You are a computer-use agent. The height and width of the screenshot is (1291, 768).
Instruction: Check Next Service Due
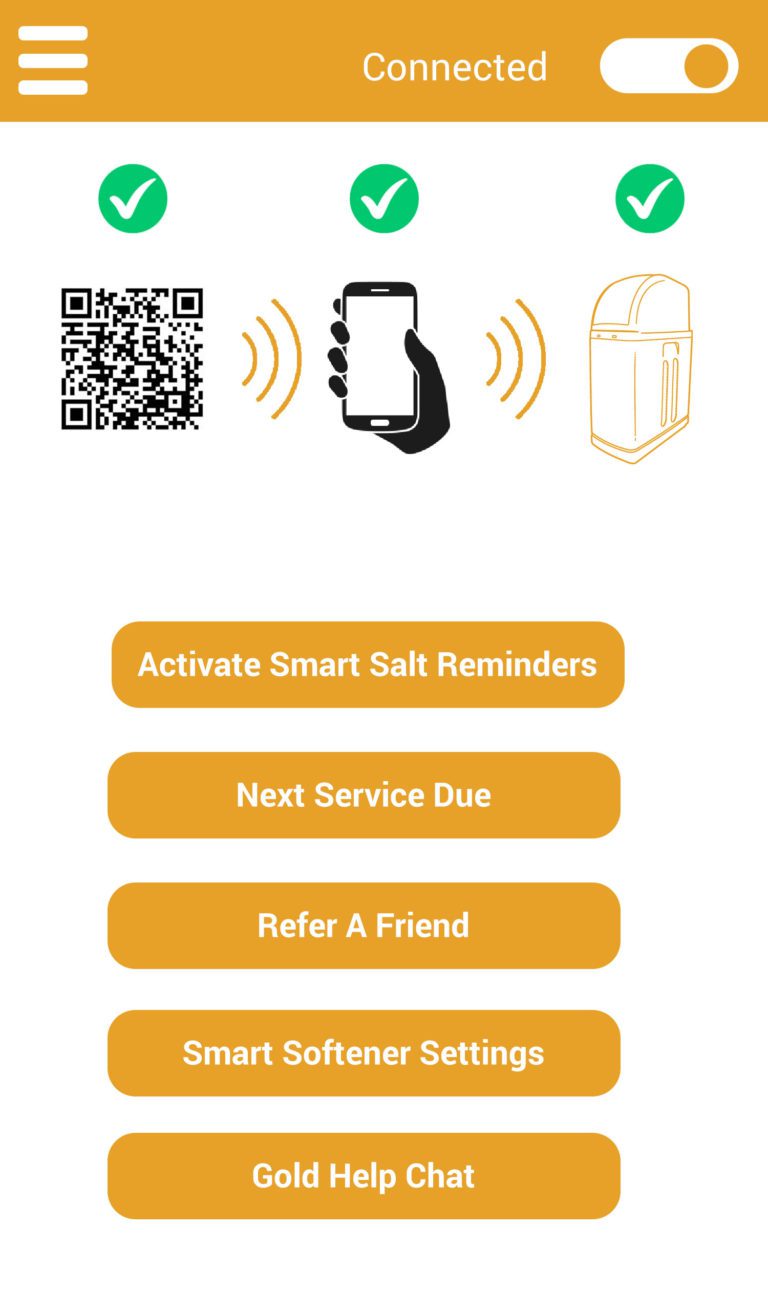(x=364, y=795)
